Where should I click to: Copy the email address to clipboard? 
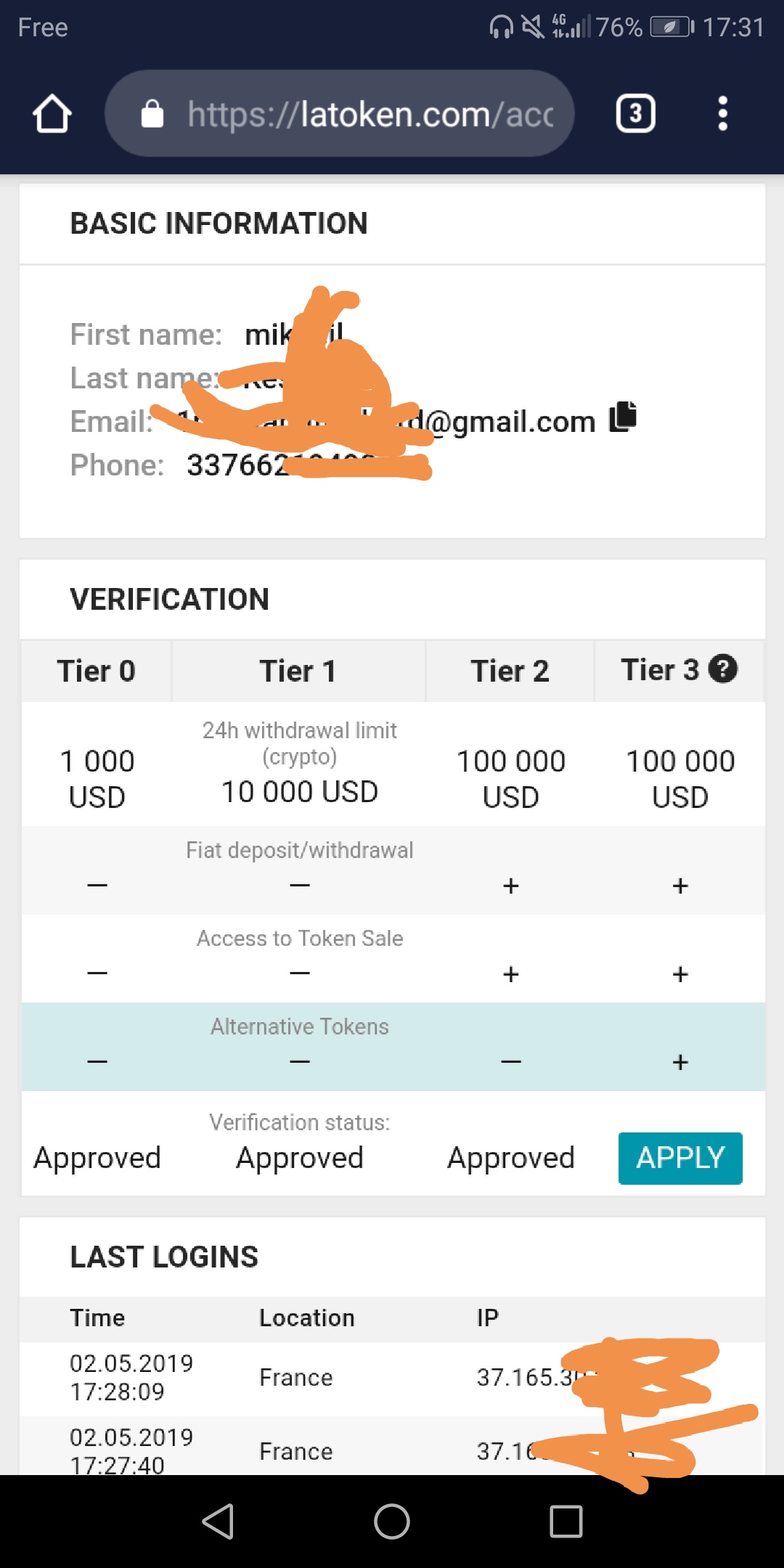[x=622, y=417]
